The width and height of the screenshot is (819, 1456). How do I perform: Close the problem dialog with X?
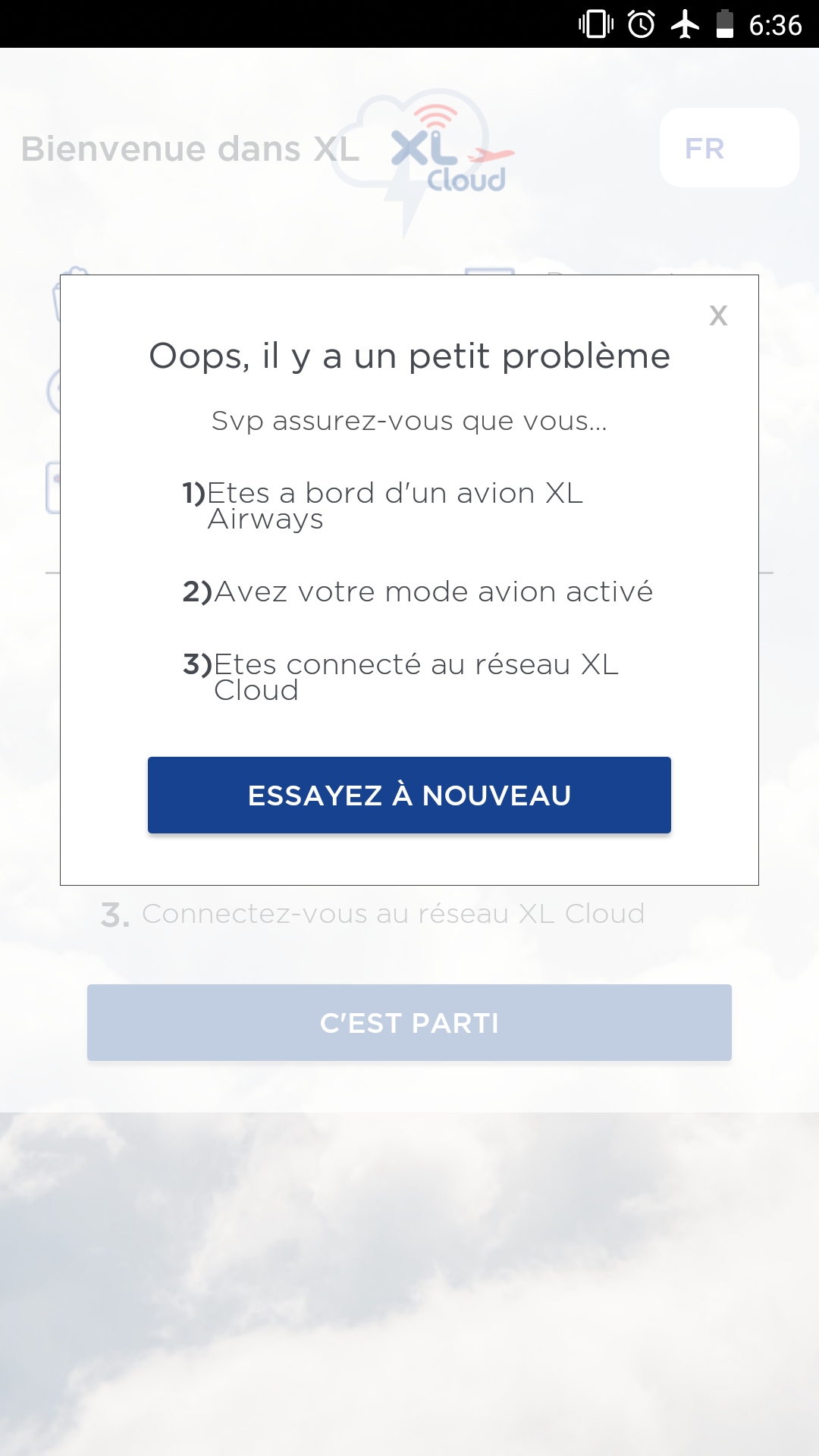[x=717, y=315]
